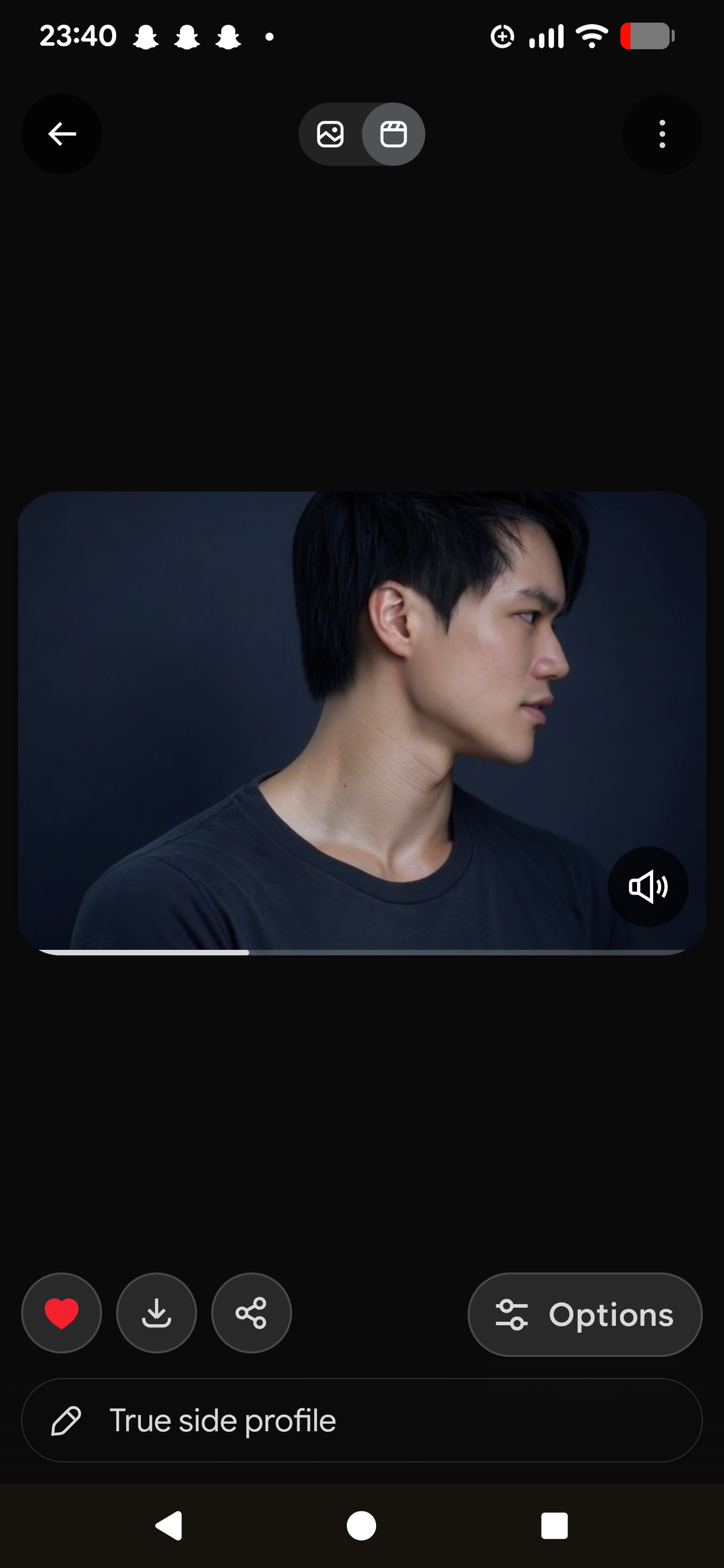
Task: Open the three-dot overflow menu
Action: [x=662, y=134]
